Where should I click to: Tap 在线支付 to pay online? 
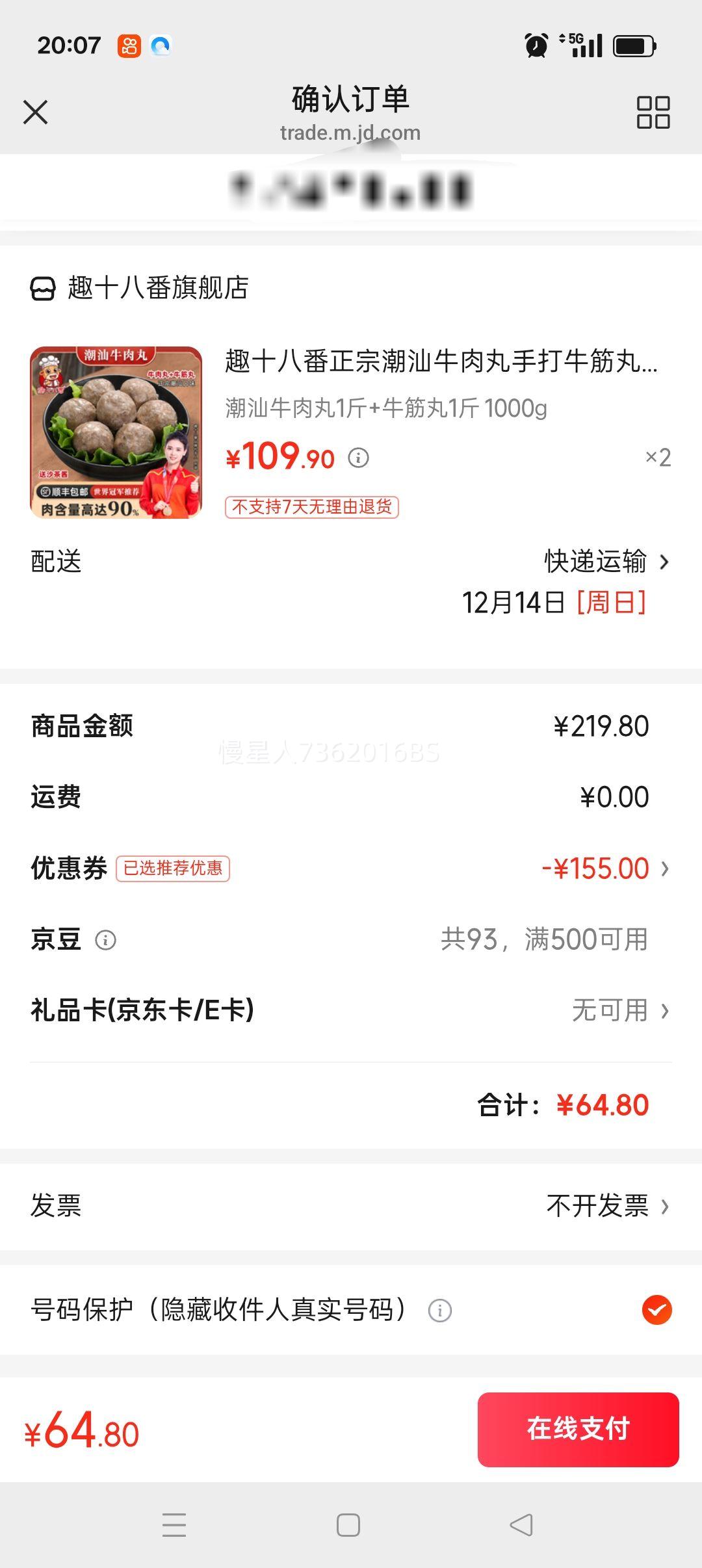(x=578, y=1430)
